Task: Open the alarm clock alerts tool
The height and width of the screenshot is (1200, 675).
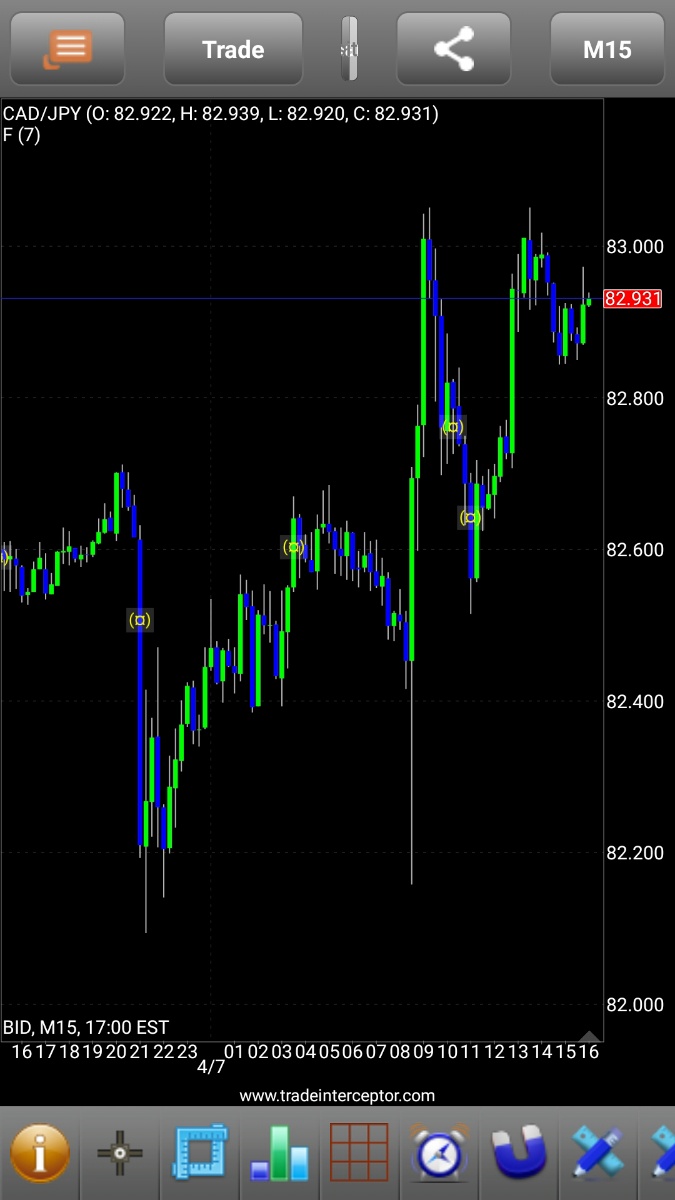Action: [x=438, y=1153]
